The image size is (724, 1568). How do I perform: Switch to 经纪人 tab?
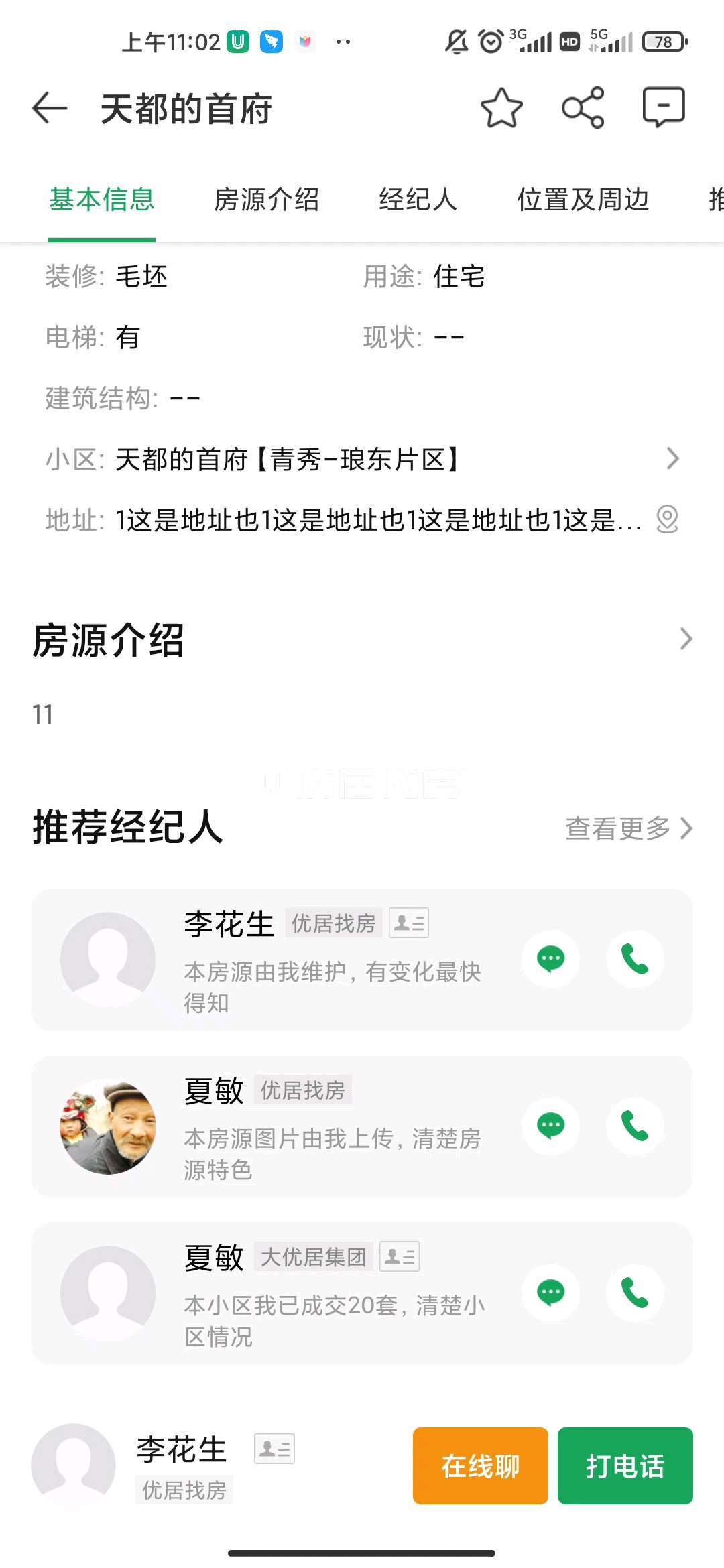[x=418, y=200]
